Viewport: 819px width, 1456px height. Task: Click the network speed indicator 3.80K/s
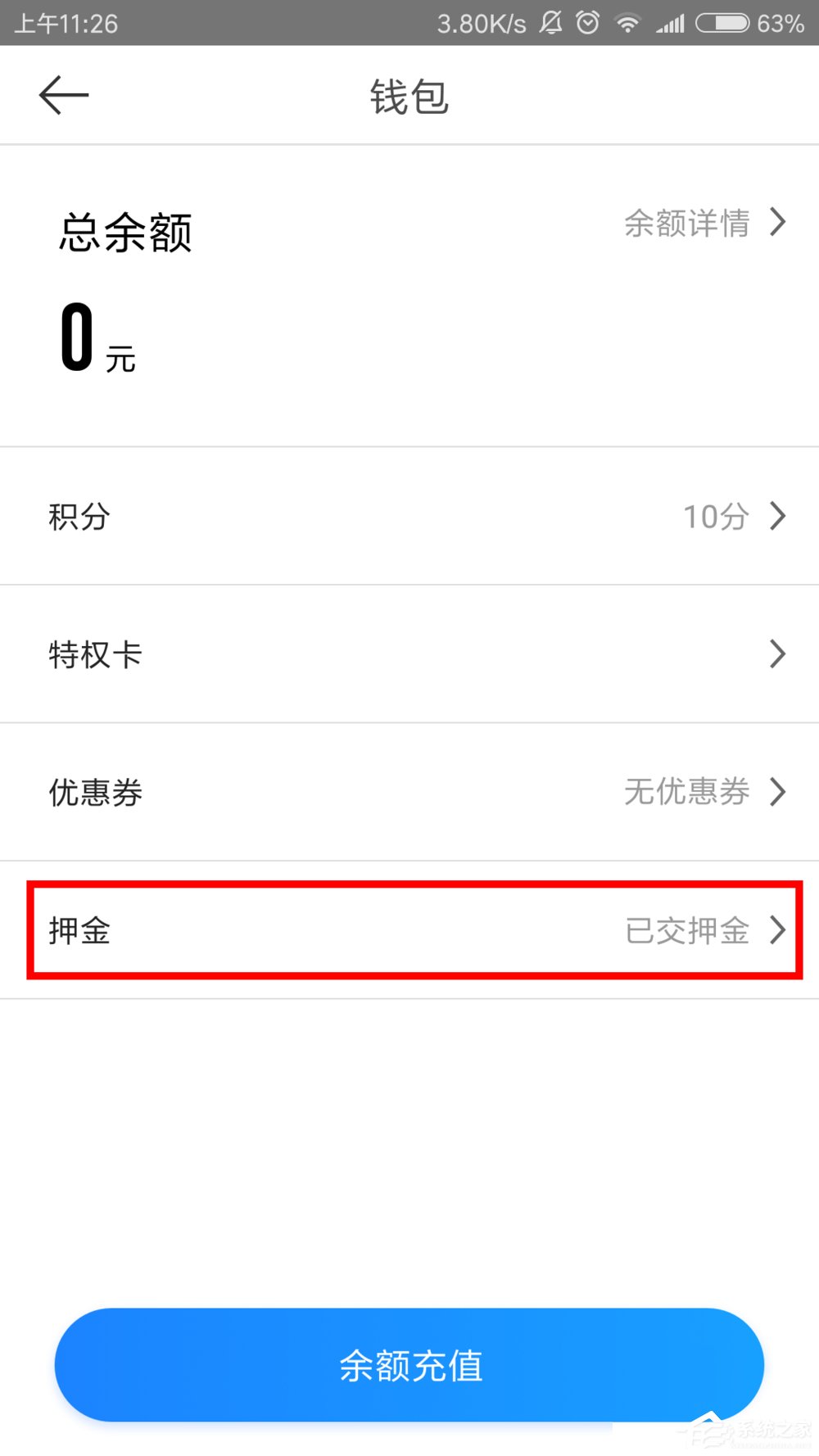pyautogui.click(x=480, y=24)
